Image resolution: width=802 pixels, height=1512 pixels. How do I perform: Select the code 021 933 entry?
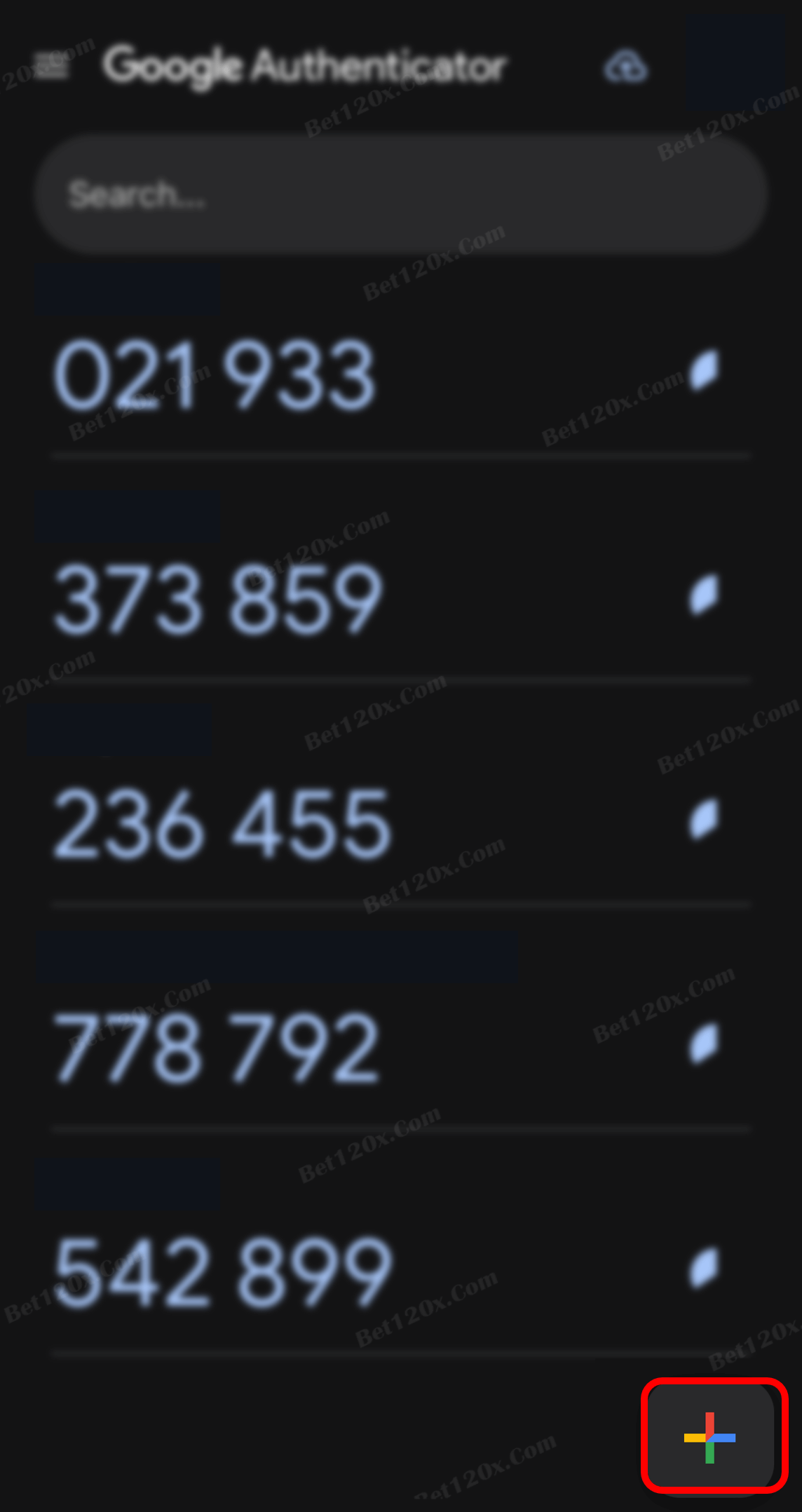(x=215, y=375)
